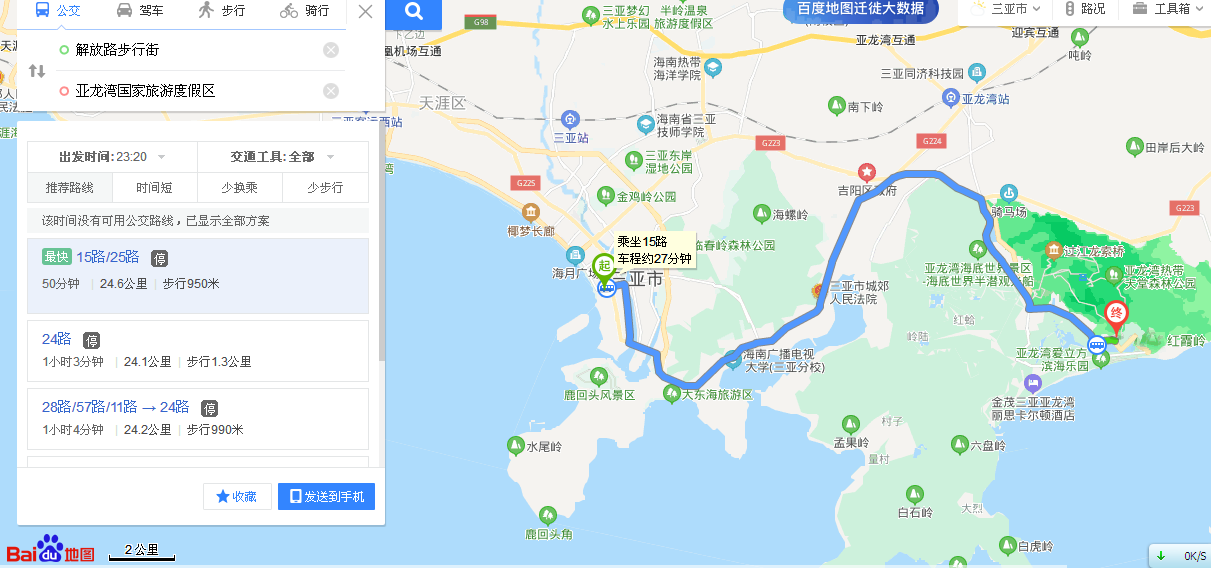
Task: Select the 少换乘 fewer transfers filter
Action: tap(240, 187)
